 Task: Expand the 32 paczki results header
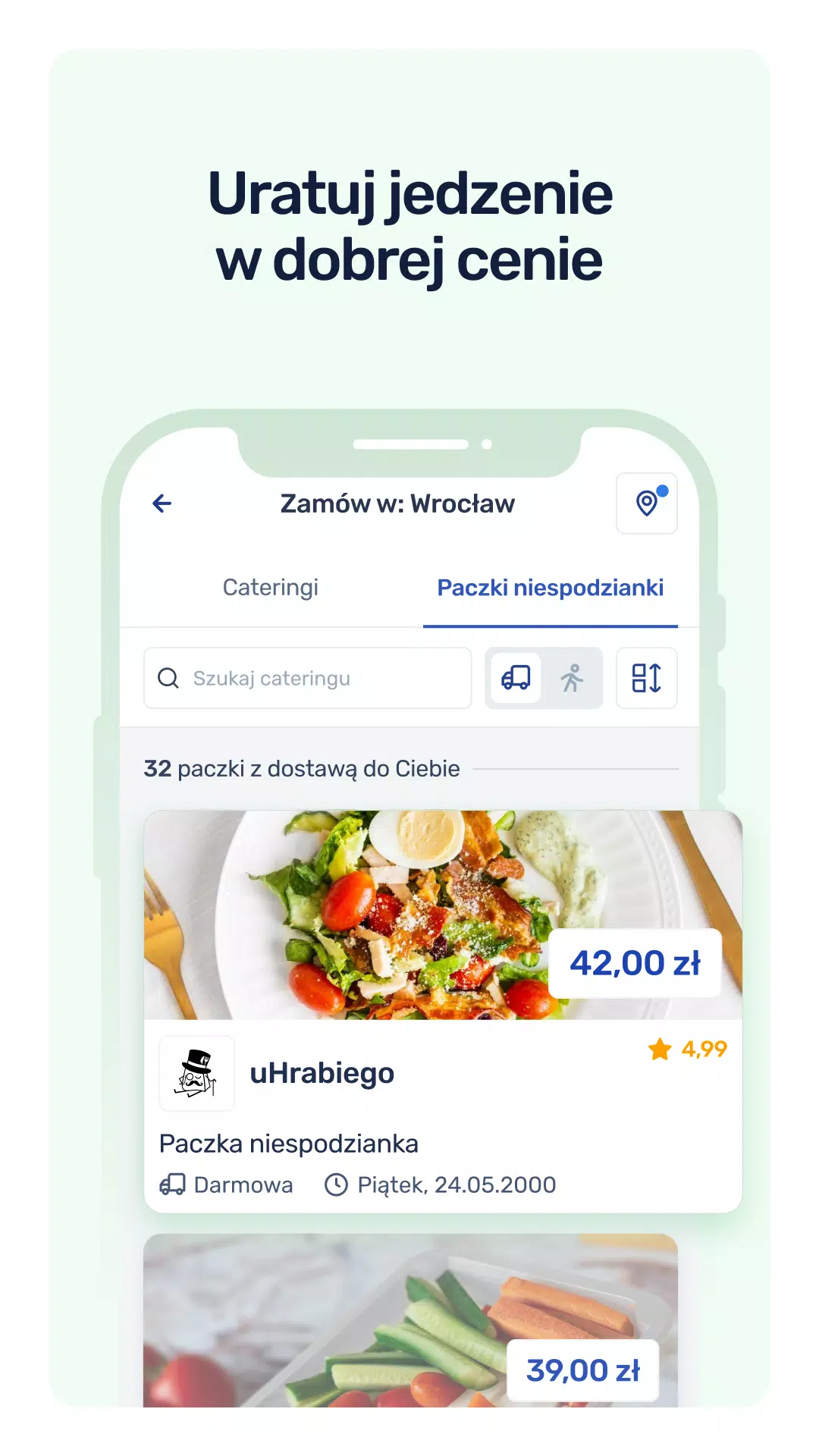tap(301, 767)
